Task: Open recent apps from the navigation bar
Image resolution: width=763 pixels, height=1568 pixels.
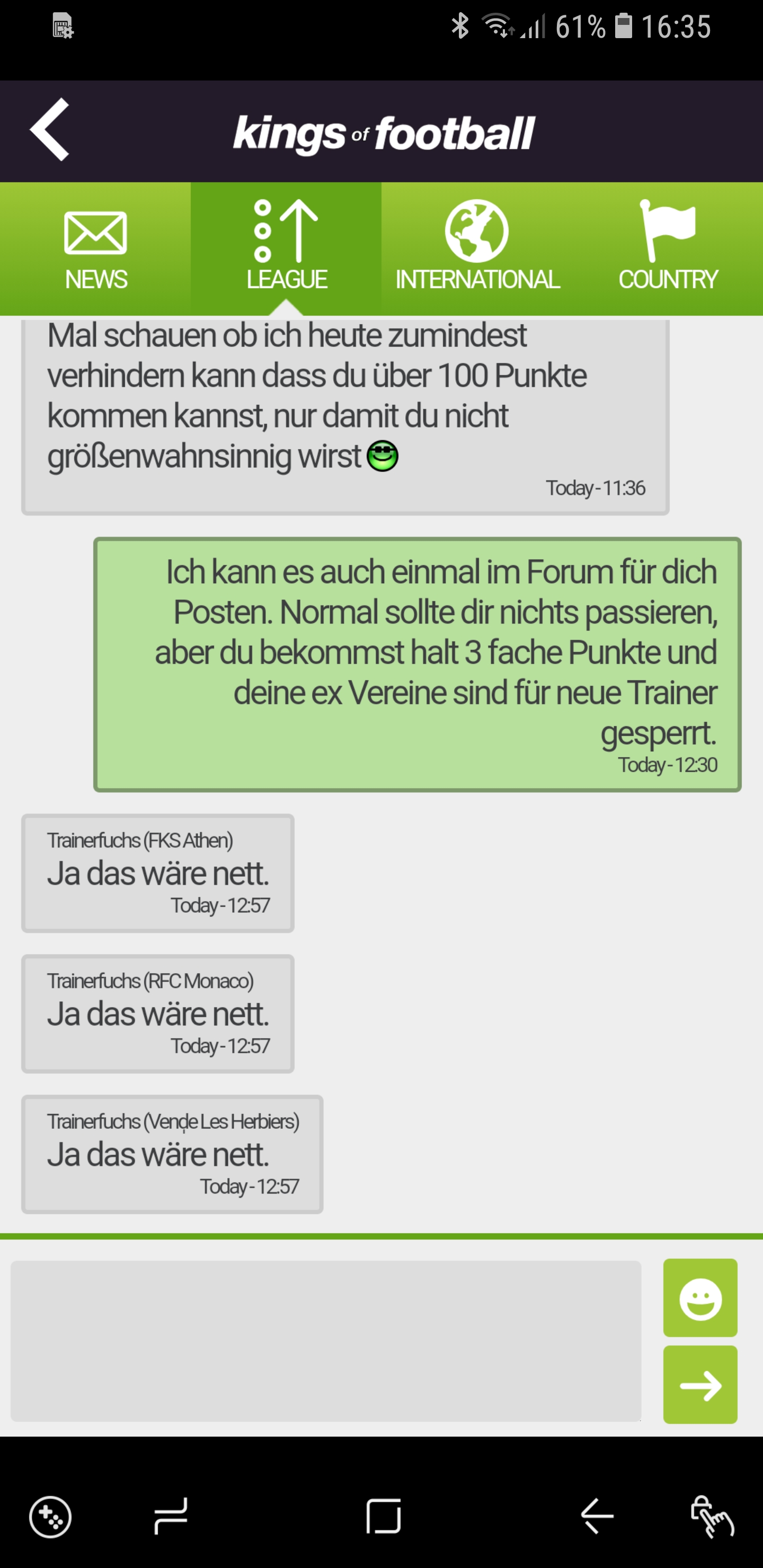Action: [171, 1516]
